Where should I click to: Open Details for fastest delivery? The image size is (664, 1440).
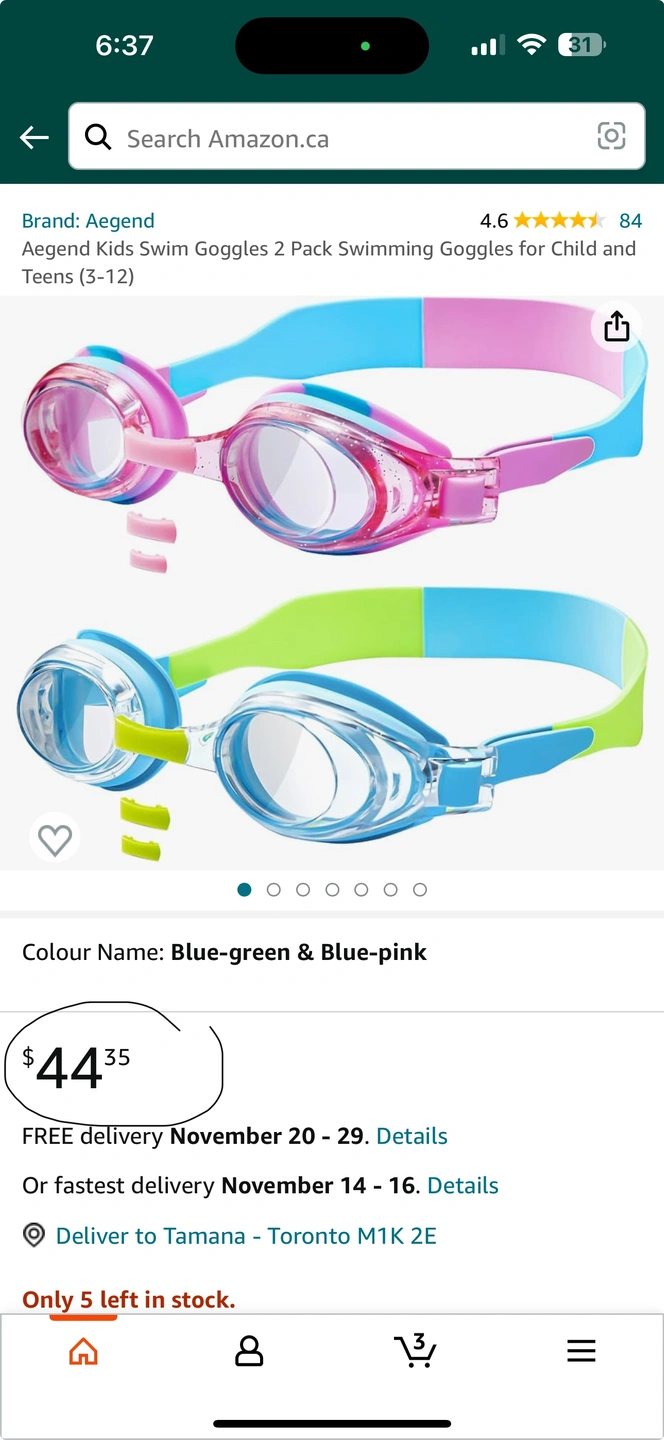pyautogui.click(x=463, y=1186)
